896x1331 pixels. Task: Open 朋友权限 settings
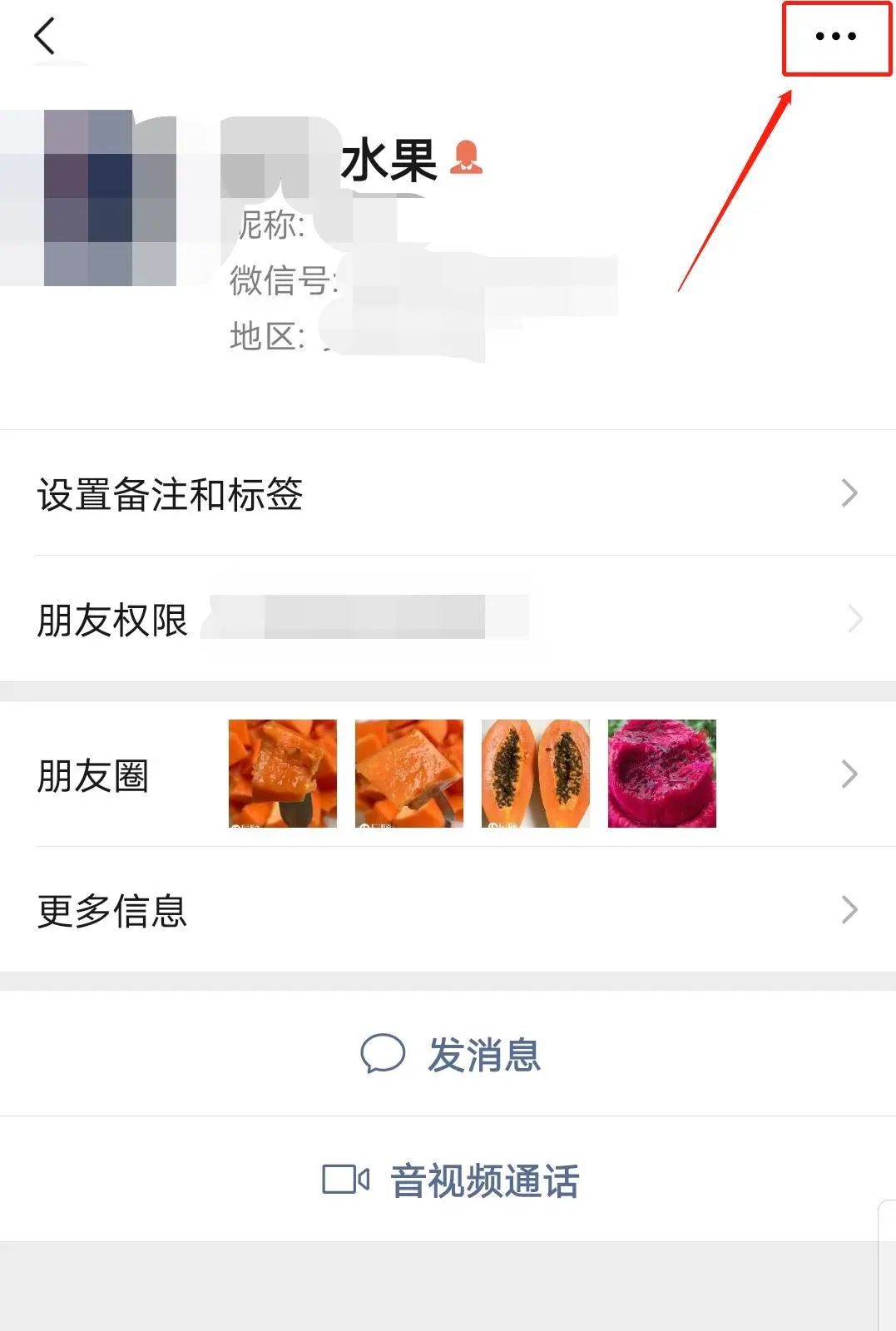click(x=448, y=620)
